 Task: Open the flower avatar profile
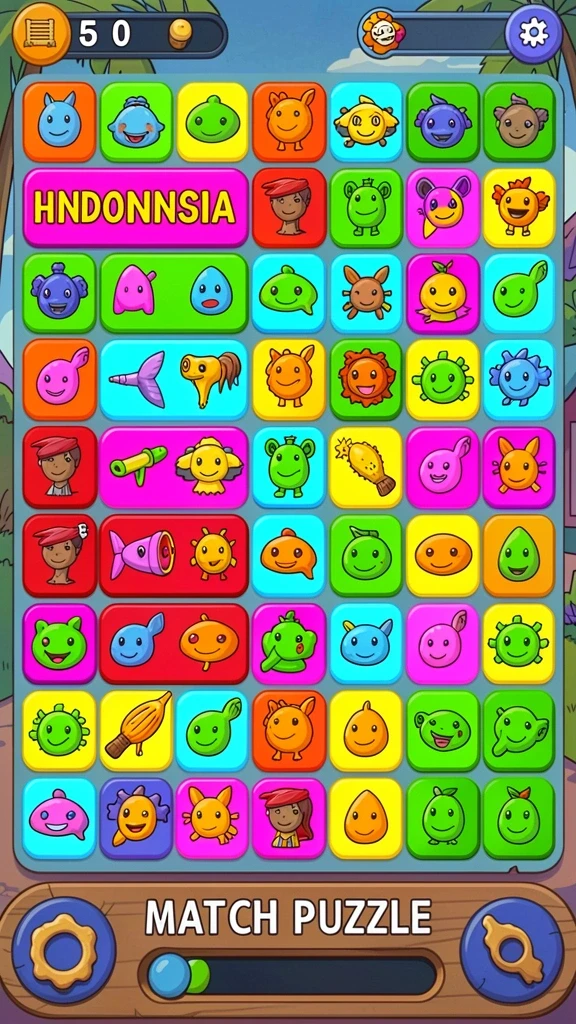(382, 31)
